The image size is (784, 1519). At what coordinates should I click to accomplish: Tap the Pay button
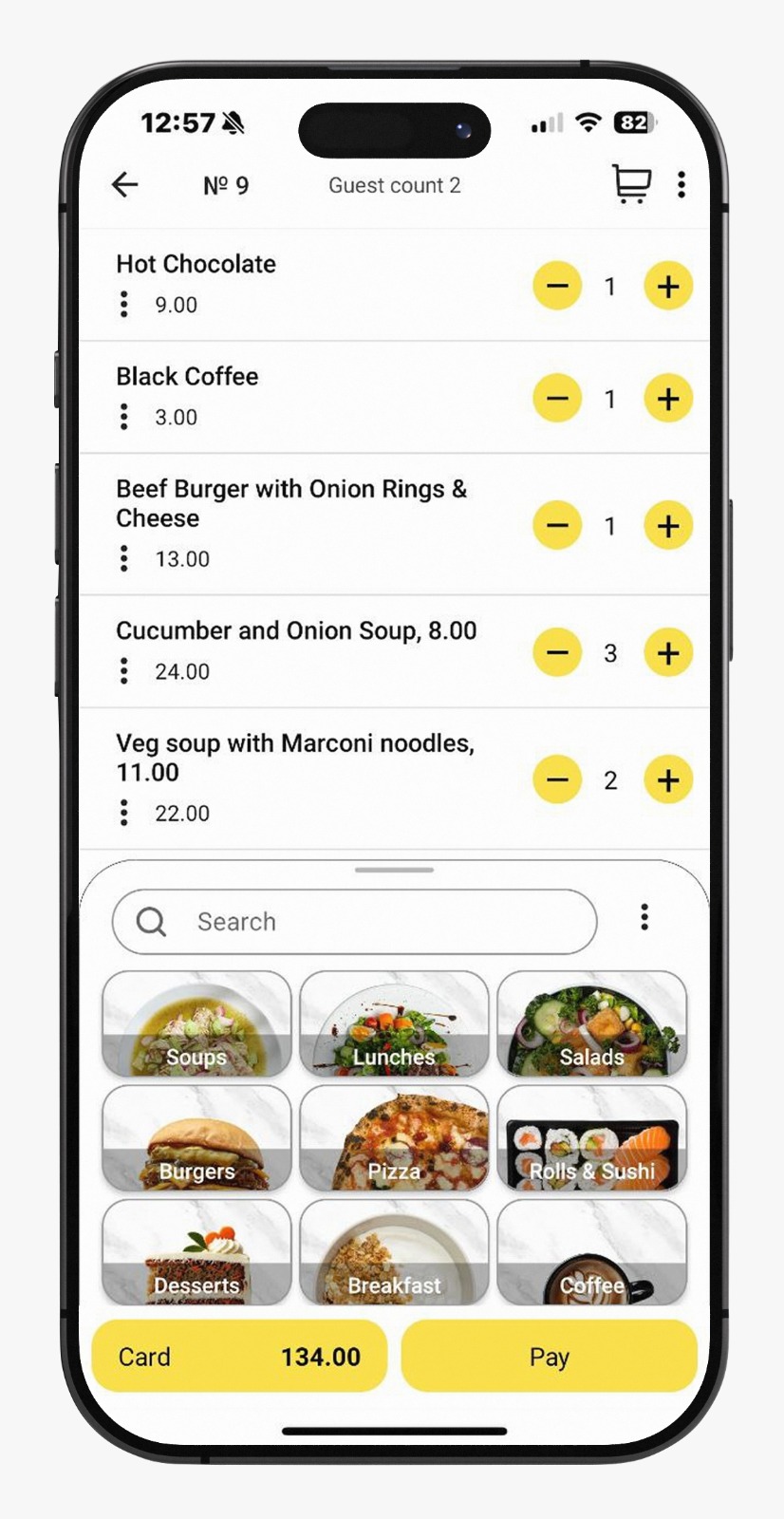549,1356
